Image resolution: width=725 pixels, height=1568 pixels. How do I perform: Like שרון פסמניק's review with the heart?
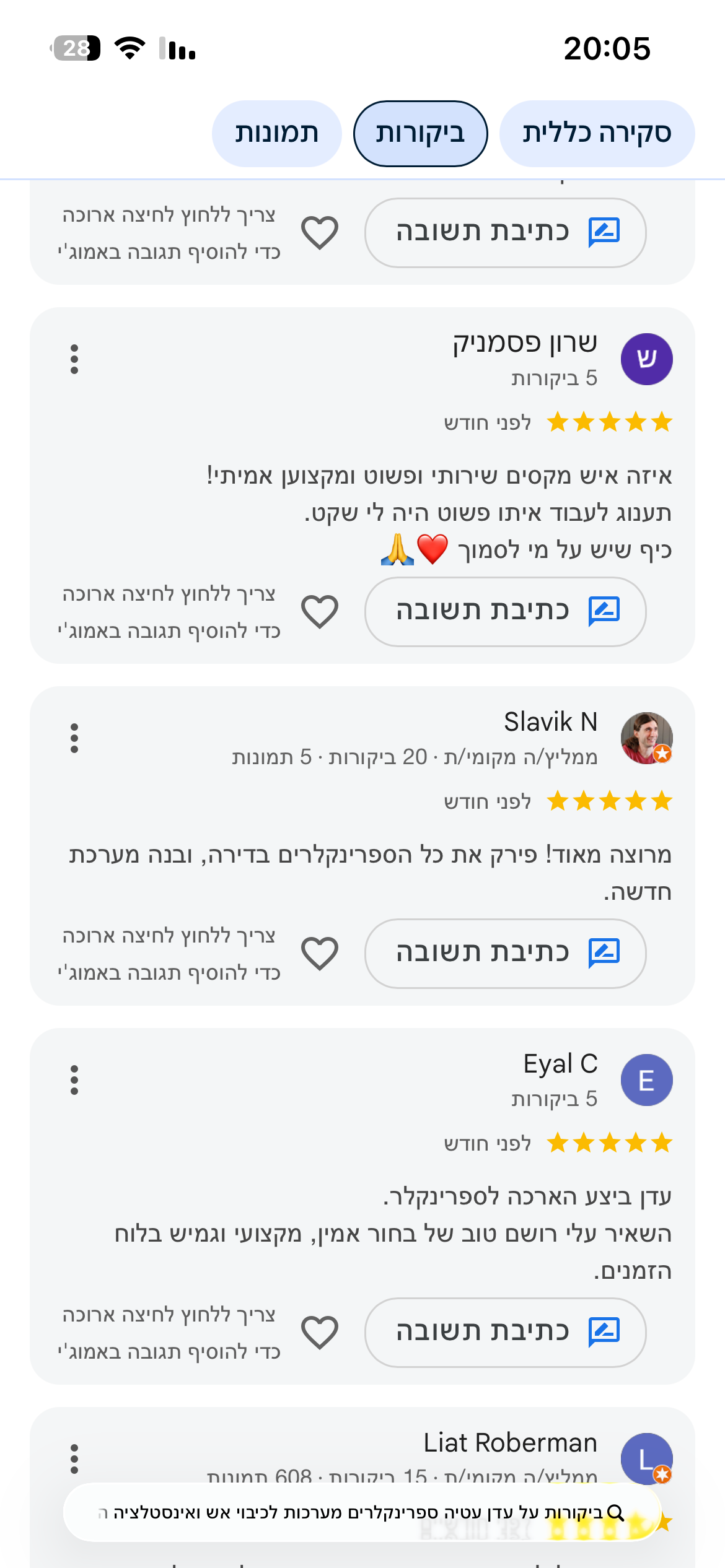320,612
